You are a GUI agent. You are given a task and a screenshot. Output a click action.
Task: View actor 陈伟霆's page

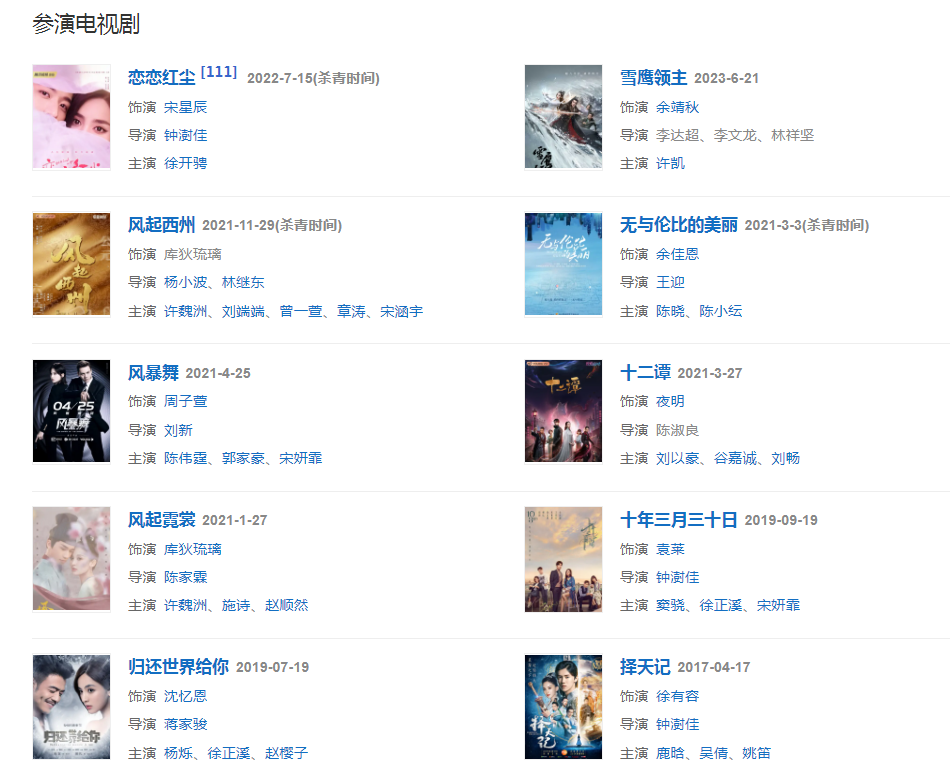185,458
